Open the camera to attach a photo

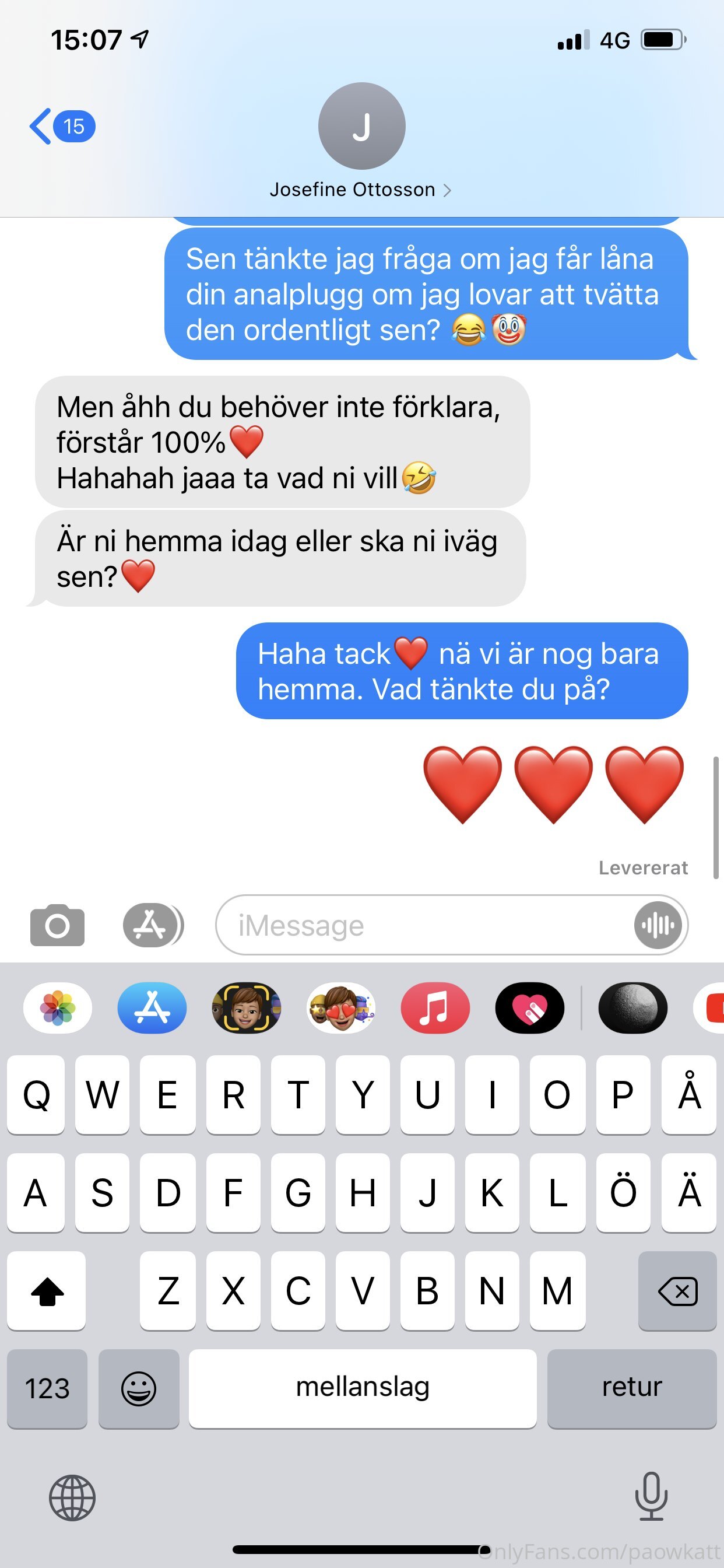(x=57, y=925)
